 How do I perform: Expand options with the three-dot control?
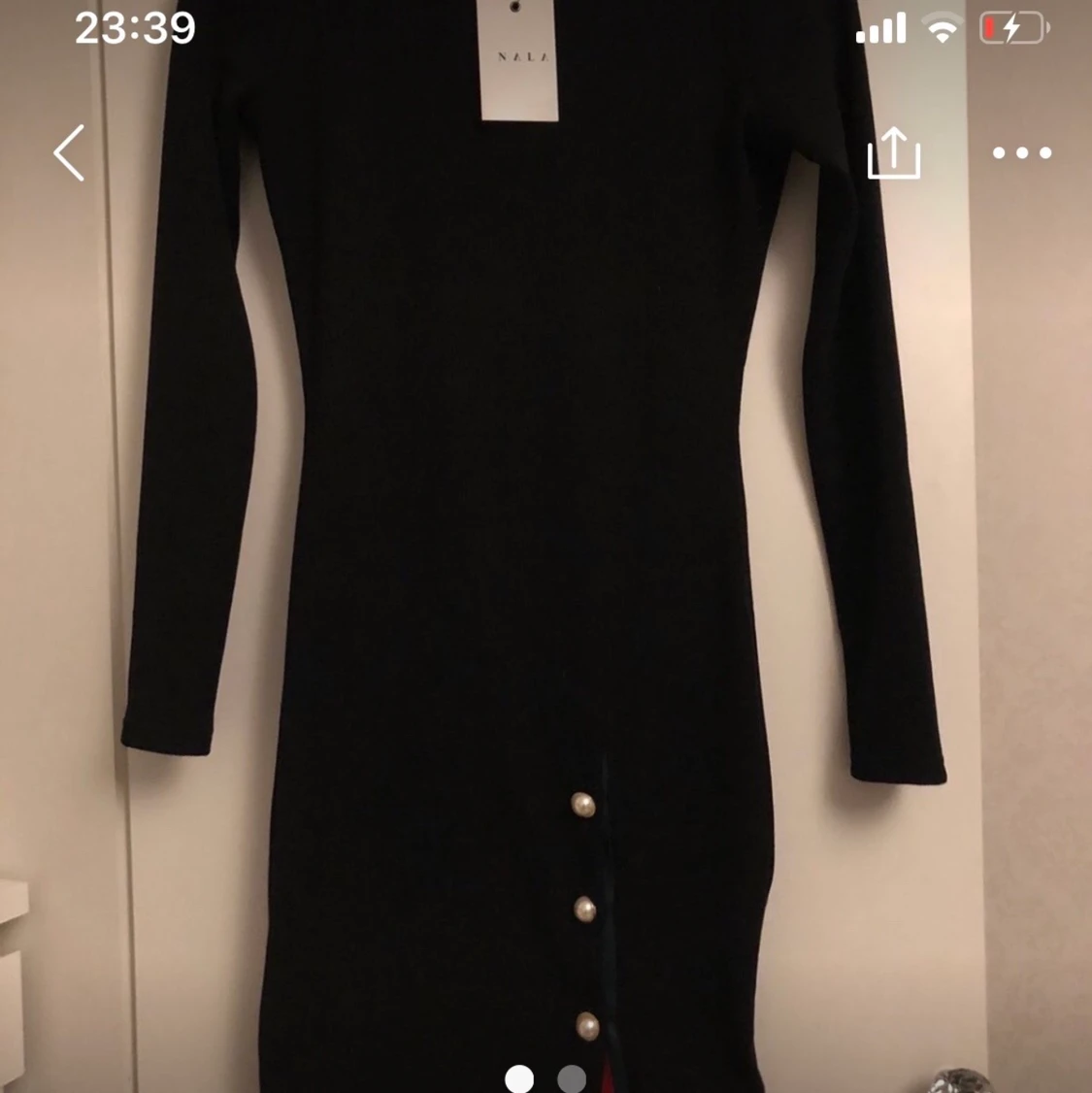[x=1021, y=153]
